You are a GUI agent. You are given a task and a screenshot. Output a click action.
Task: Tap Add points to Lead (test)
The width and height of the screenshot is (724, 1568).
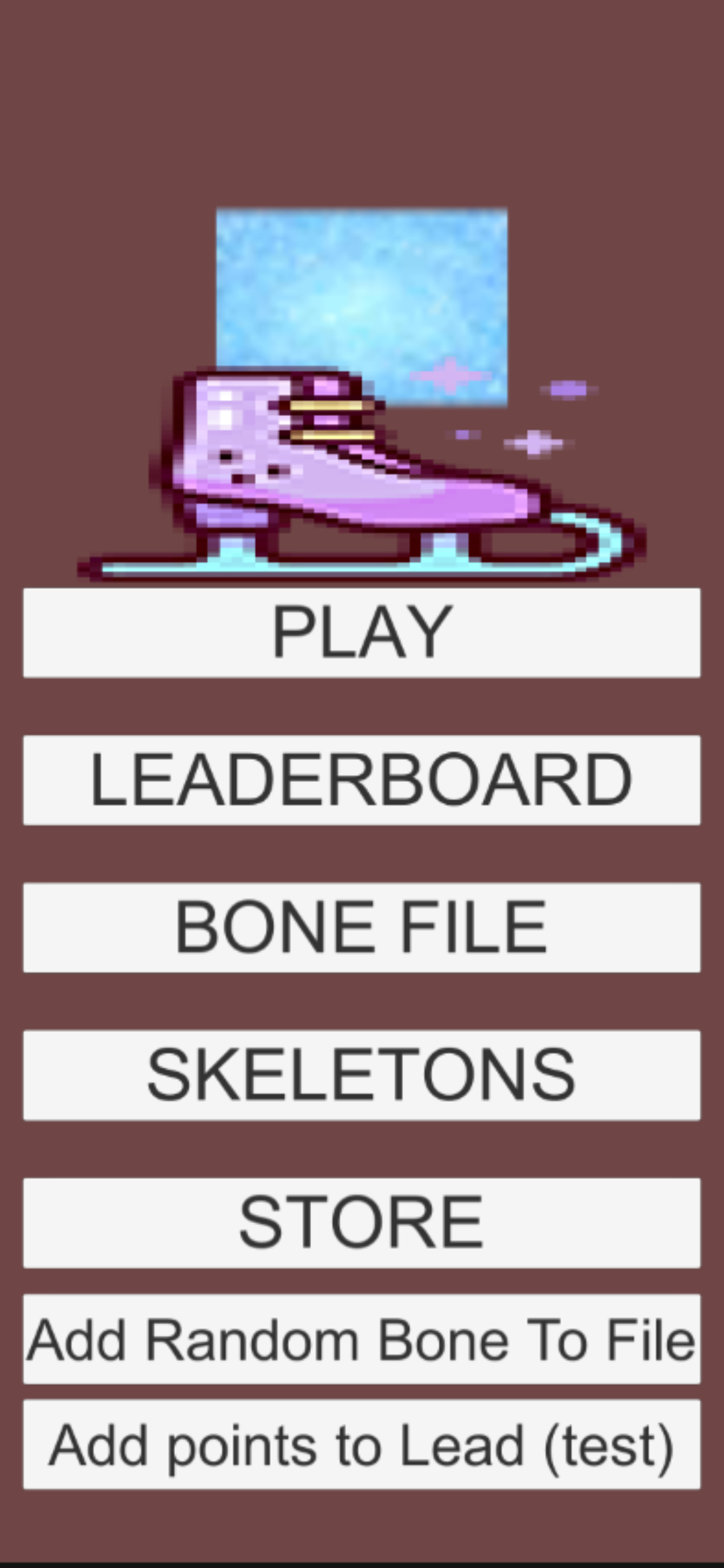pos(362,1445)
